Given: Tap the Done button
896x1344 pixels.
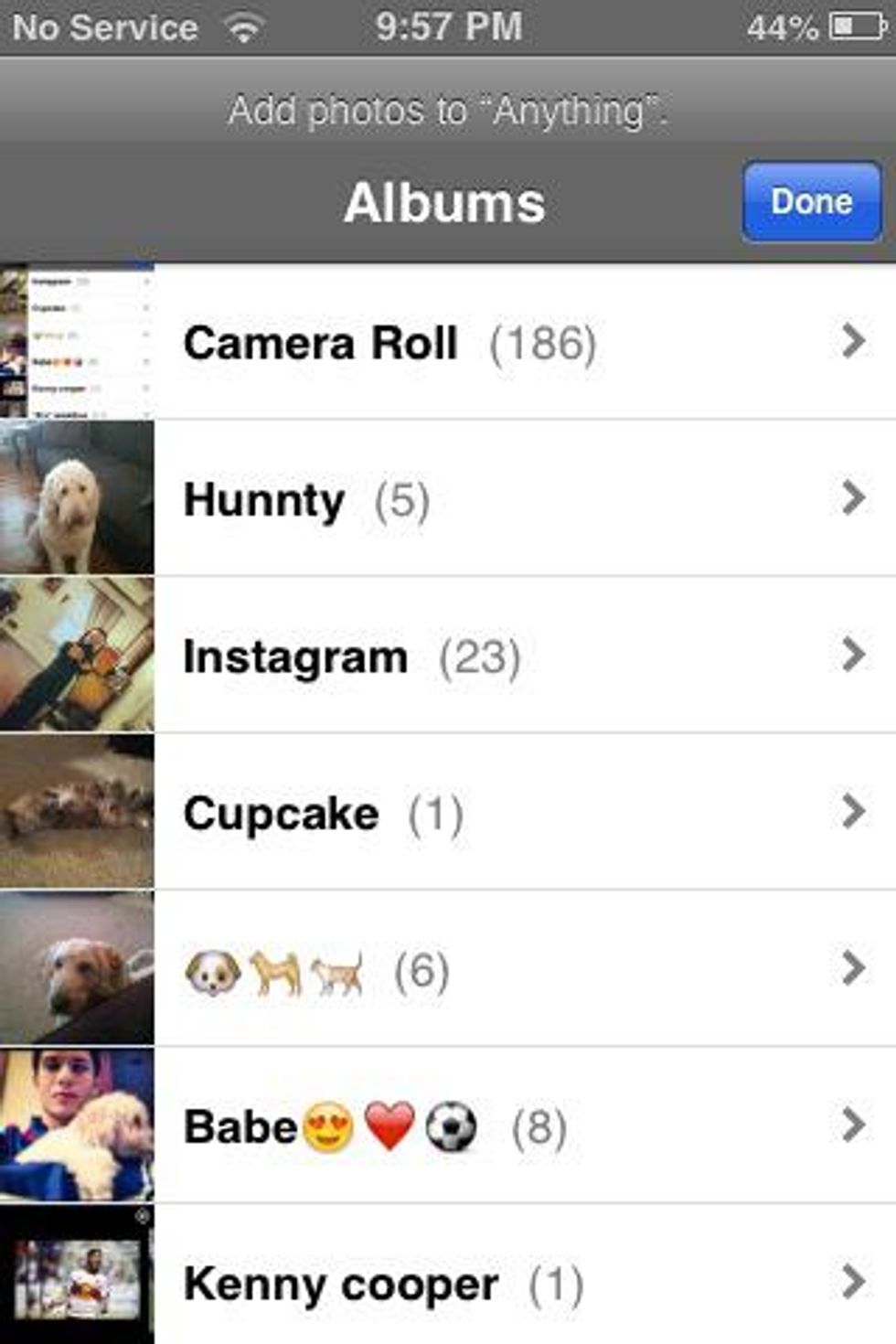Looking at the screenshot, I should pyautogui.click(x=811, y=202).
